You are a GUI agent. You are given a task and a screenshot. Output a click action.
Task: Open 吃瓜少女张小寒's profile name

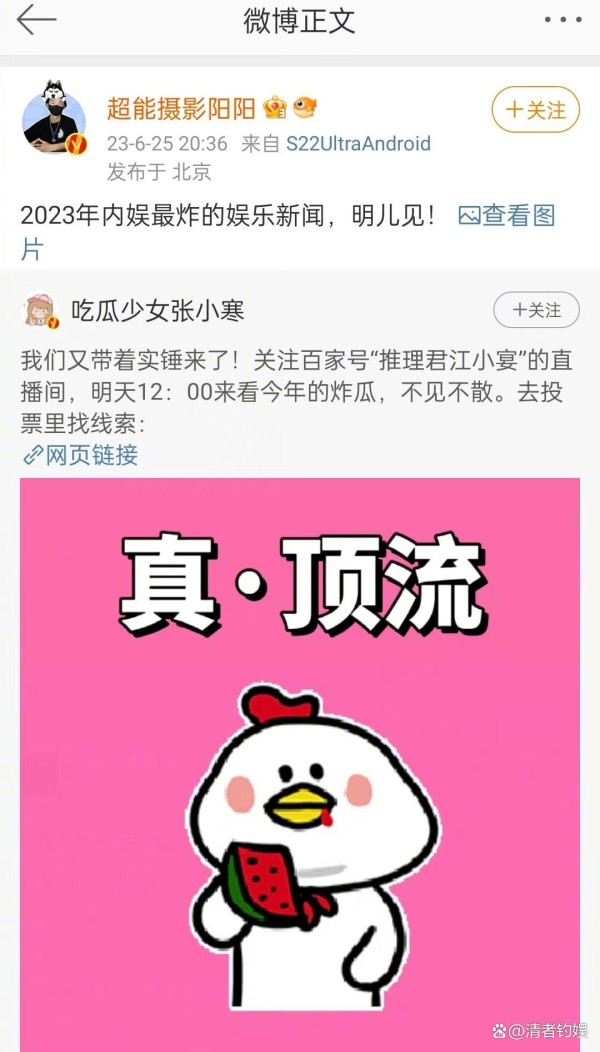(x=158, y=310)
